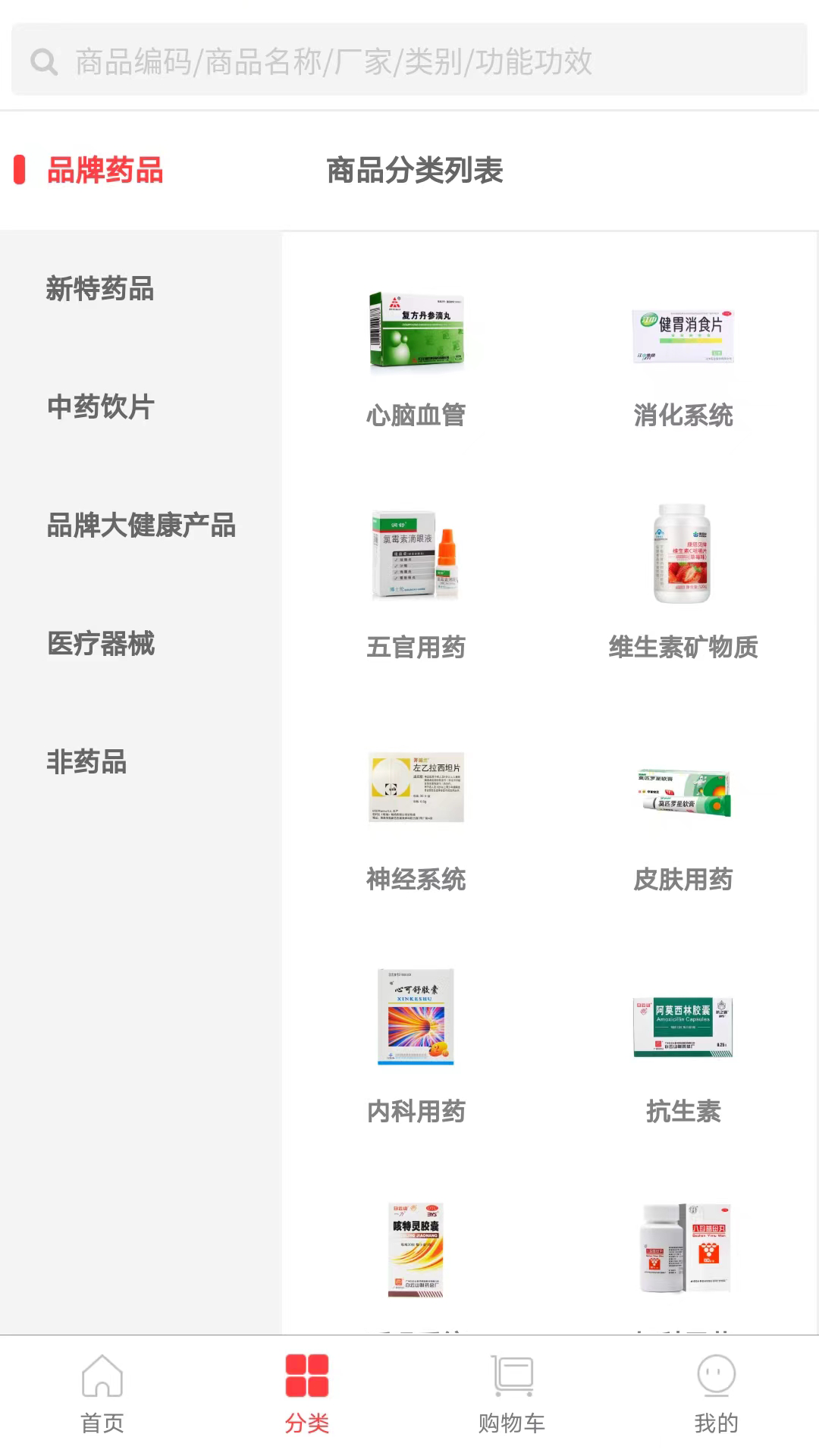Open the 购物车 shopping cart icon
The image size is (819, 1456).
(511, 1382)
